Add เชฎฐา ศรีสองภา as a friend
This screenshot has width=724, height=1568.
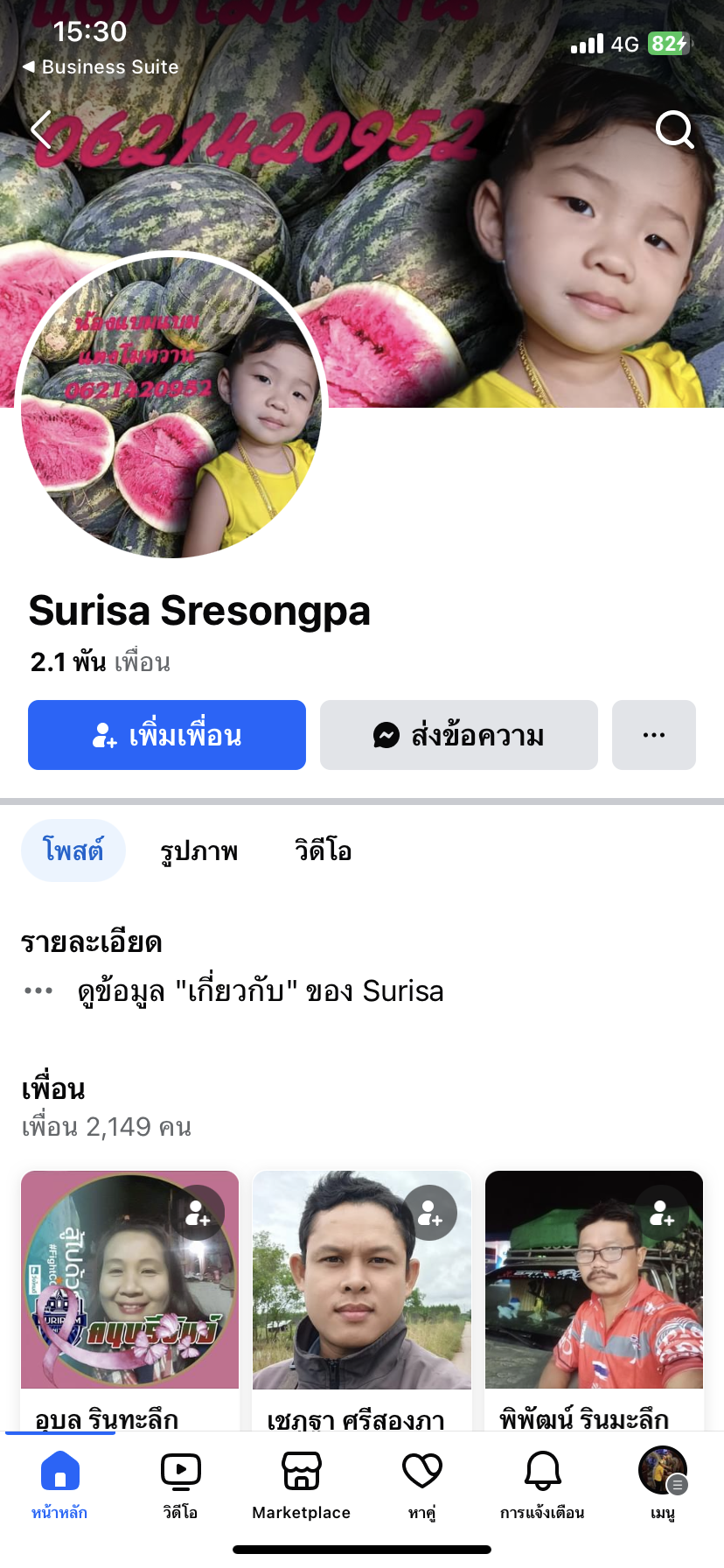tap(430, 1213)
